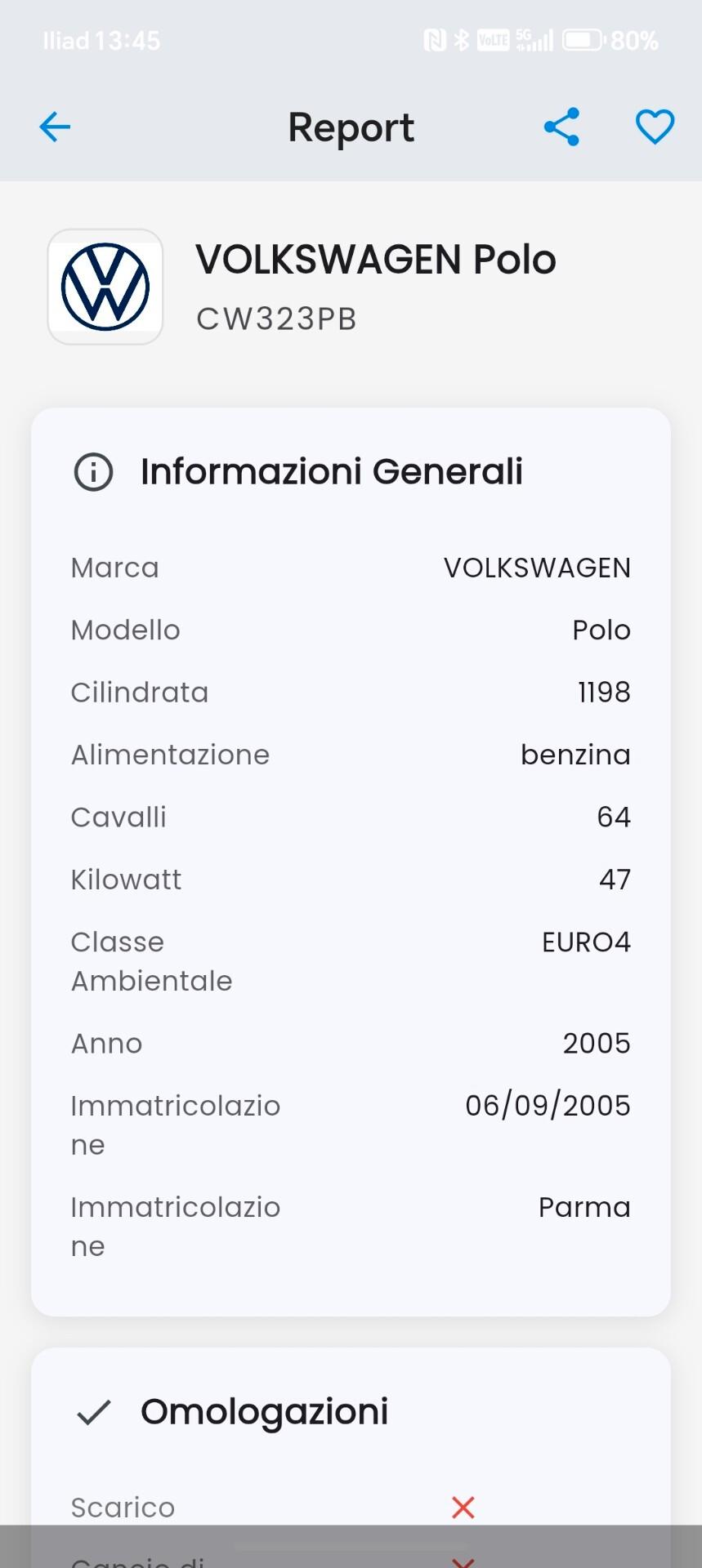Image resolution: width=702 pixels, height=1568 pixels.
Task: Tap the back arrow to leave the Report
Action: pos(54,127)
